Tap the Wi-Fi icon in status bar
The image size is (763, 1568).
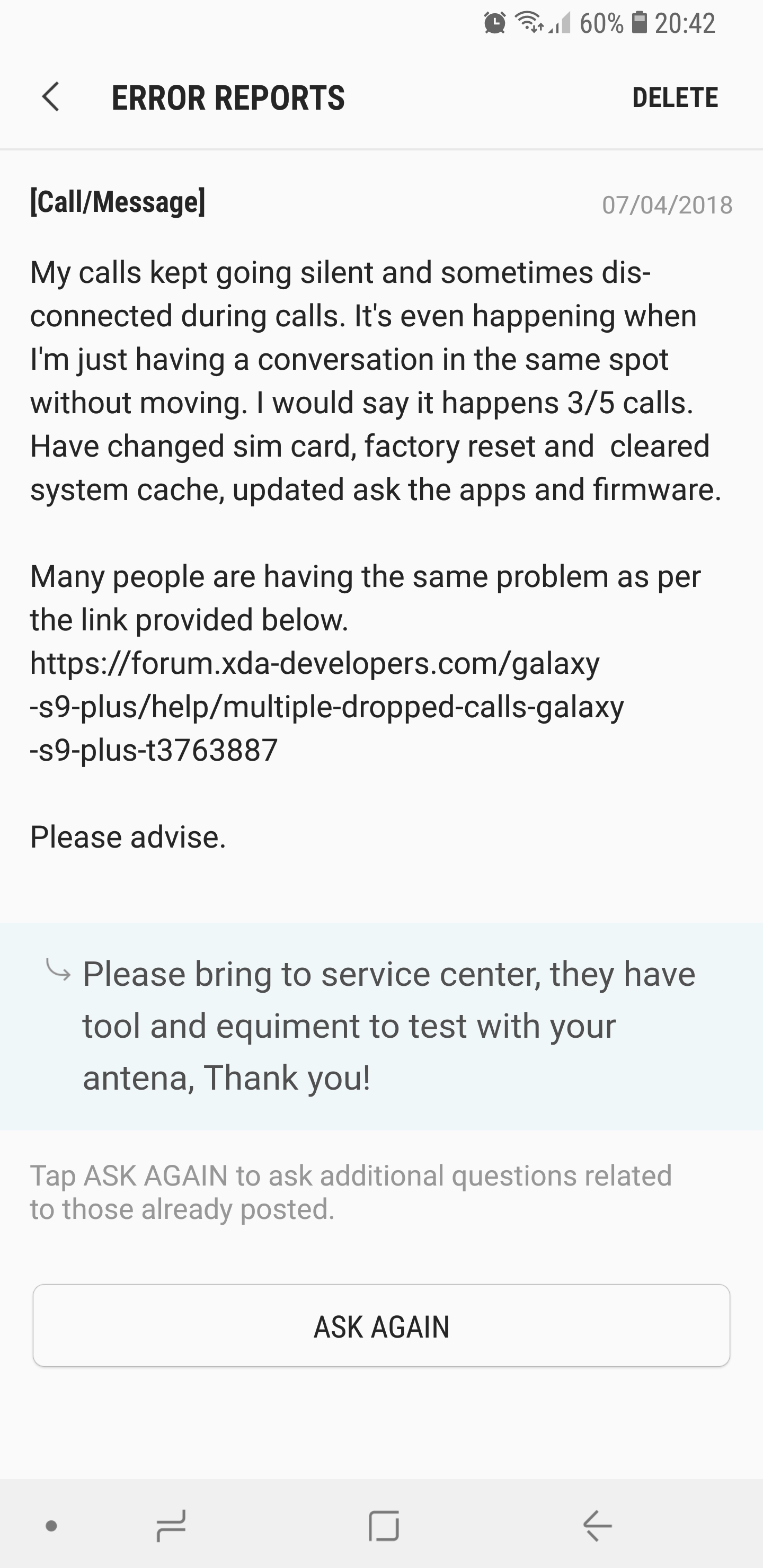pos(529,23)
